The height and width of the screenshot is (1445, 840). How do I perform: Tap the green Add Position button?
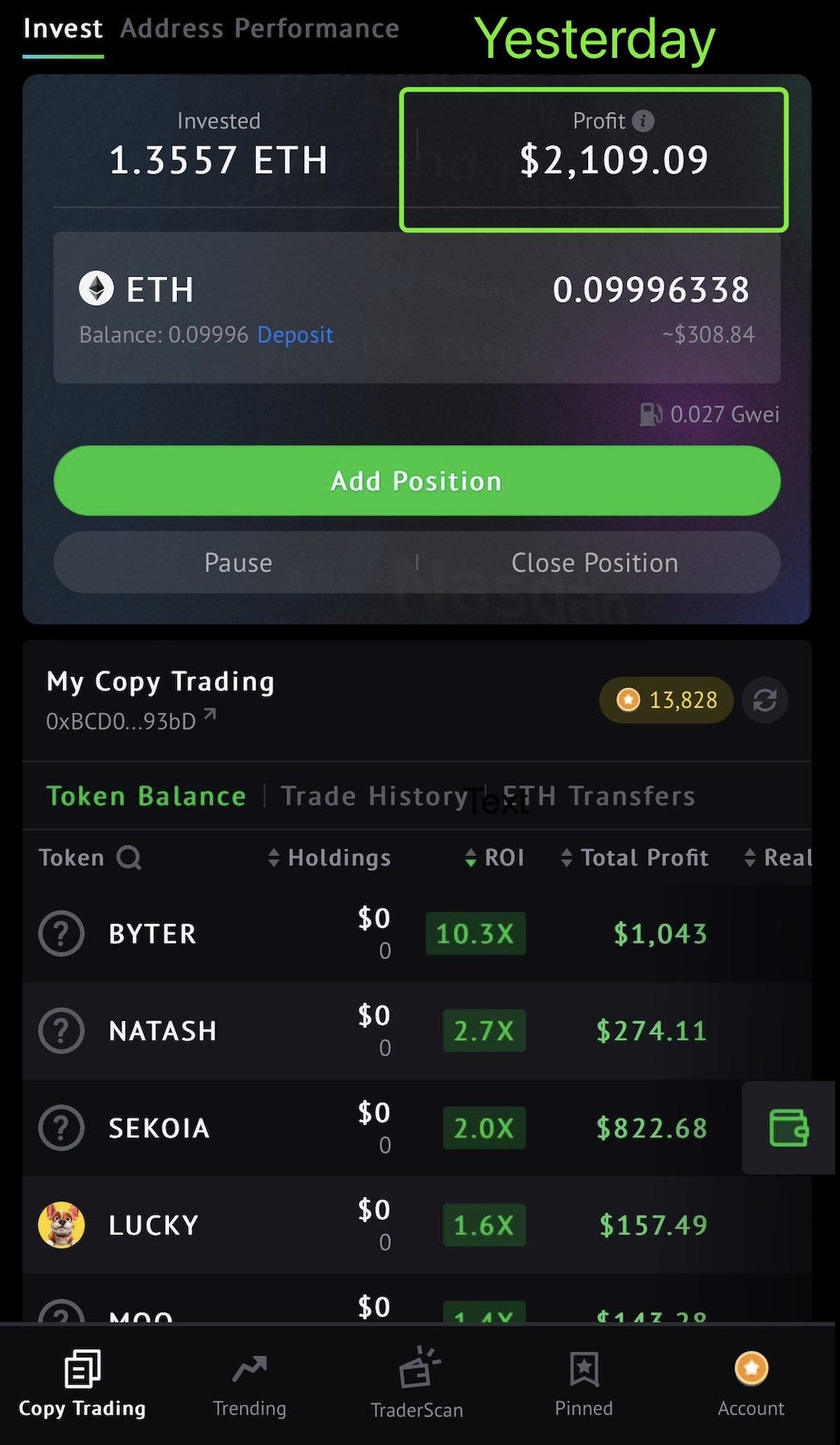(x=417, y=480)
